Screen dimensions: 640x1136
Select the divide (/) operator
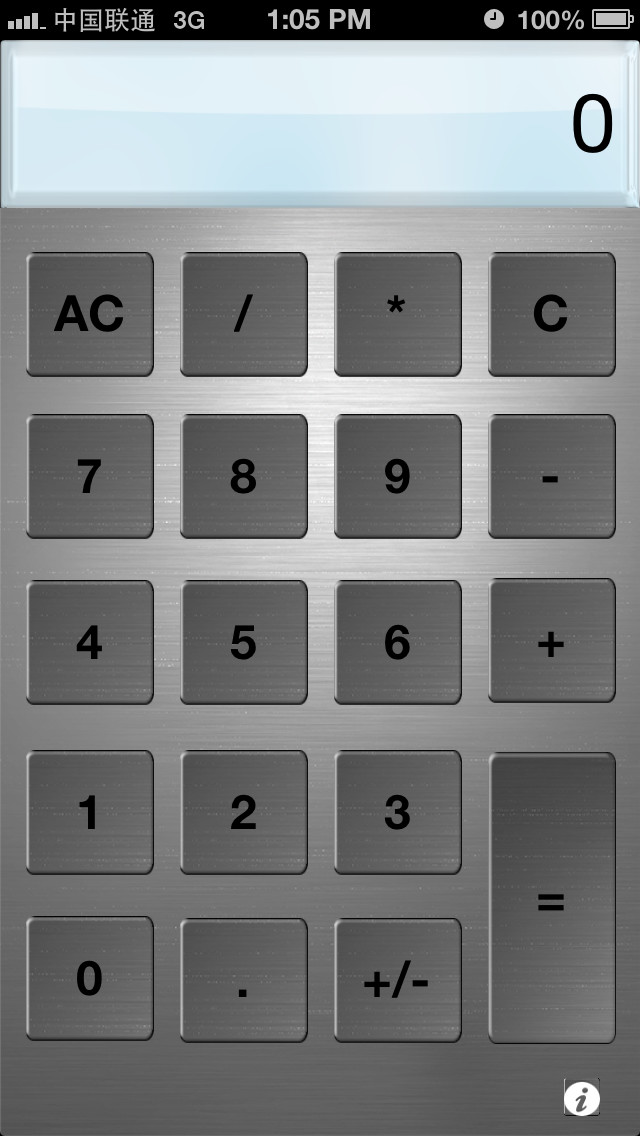(244, 314)
